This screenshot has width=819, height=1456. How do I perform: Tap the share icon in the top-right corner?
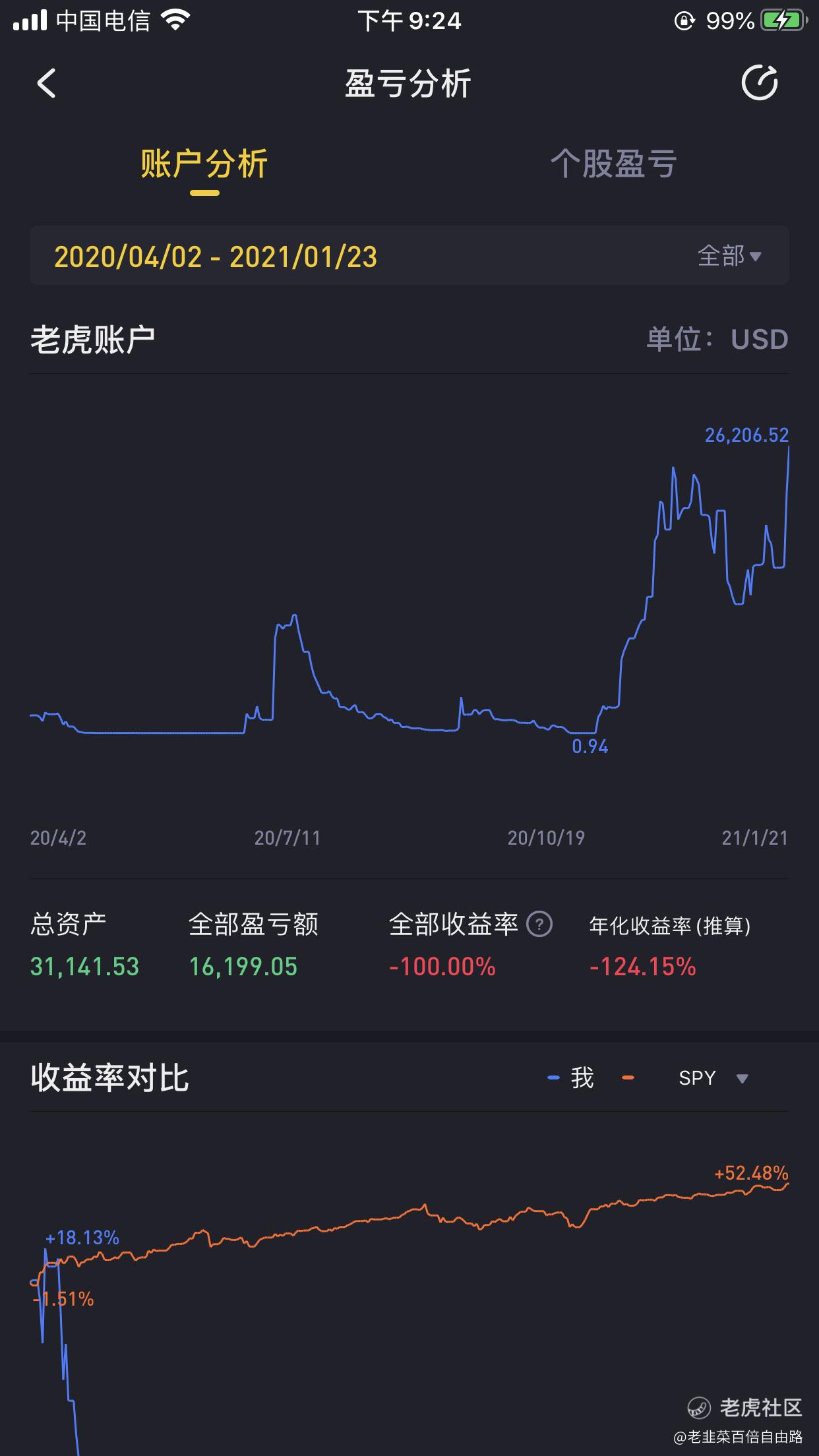(760, 83)
